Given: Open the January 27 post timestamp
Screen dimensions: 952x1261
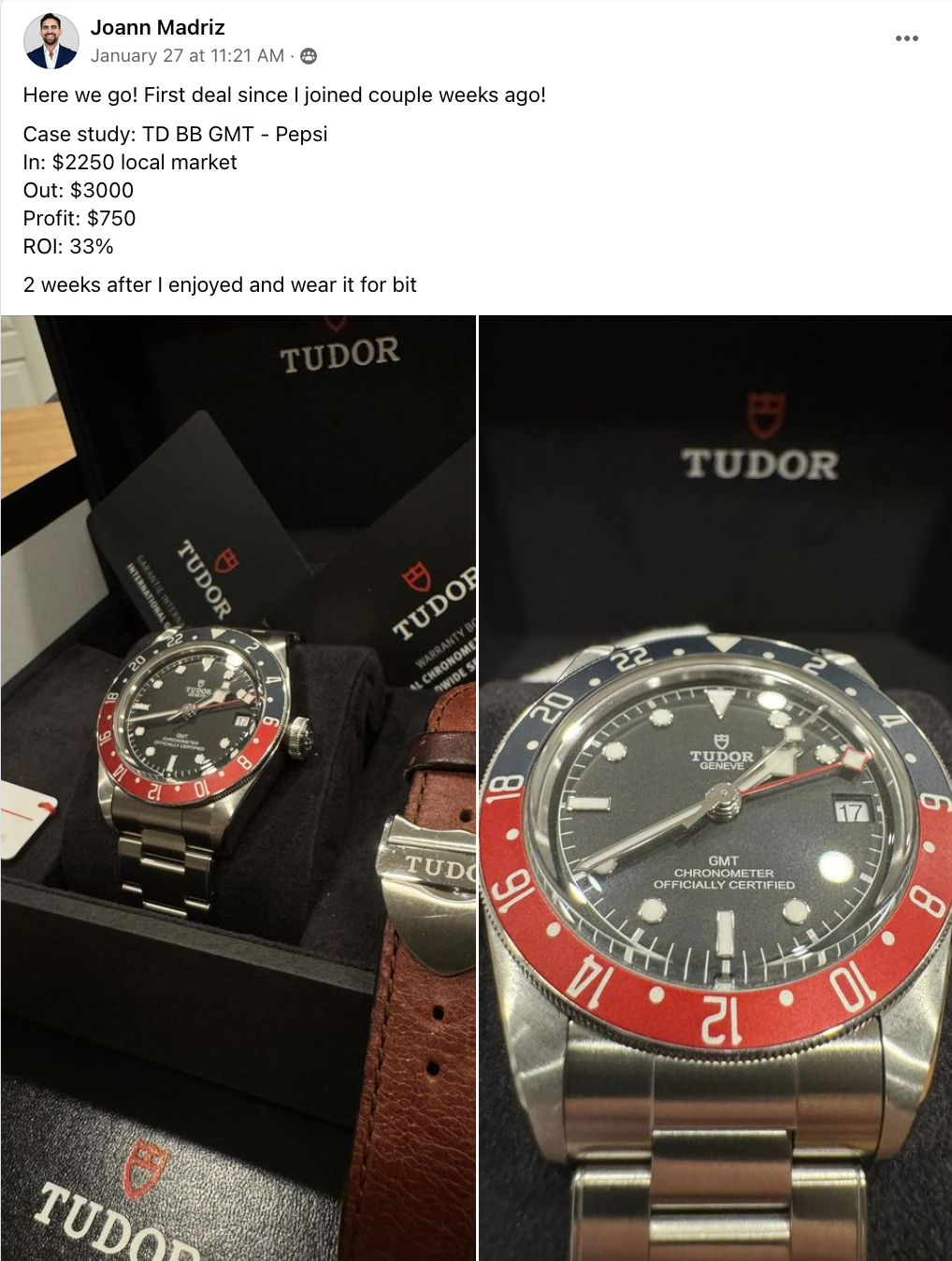Looking at the screenshot, I should pyautogui.click(x=187, y=56).
